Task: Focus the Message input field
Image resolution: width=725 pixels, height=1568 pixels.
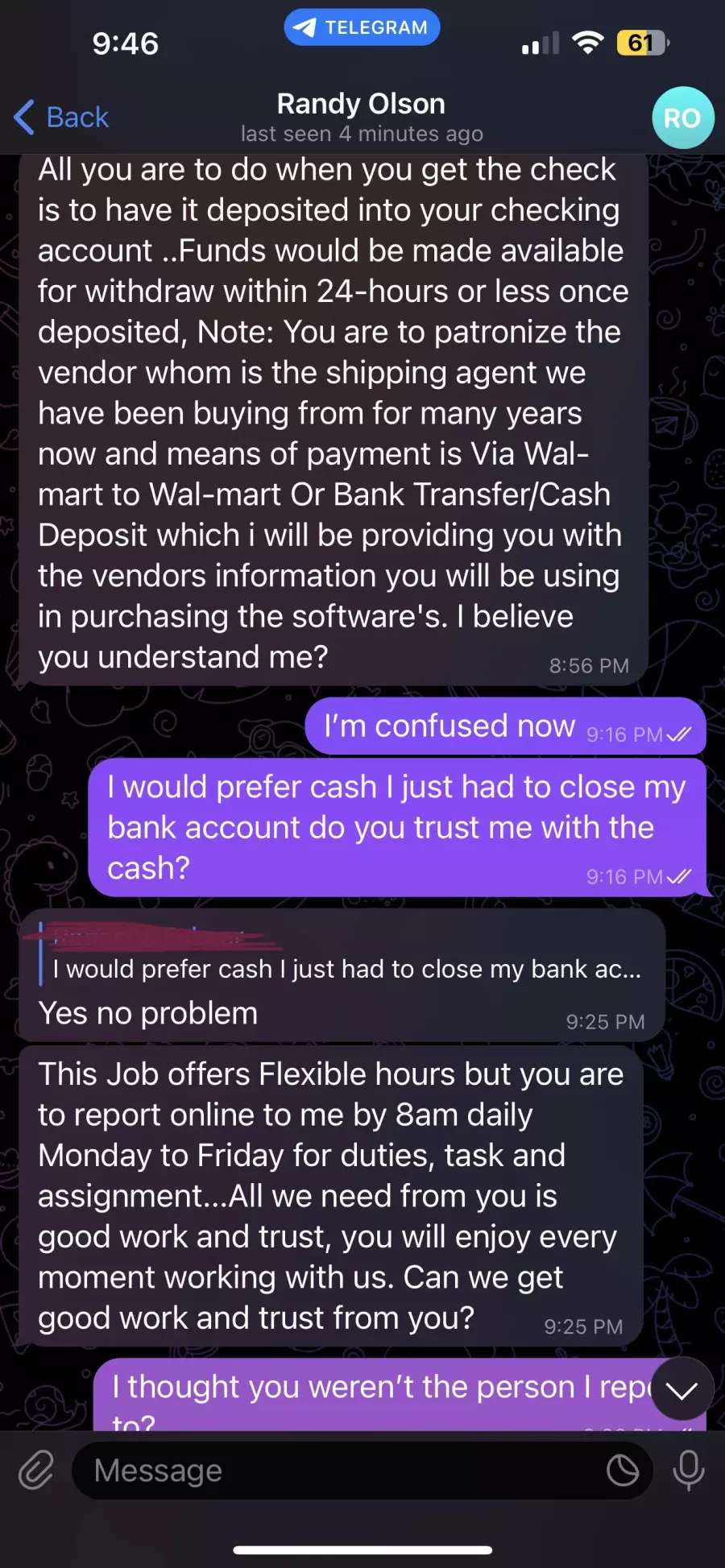Action: [x=338, y=1471]
